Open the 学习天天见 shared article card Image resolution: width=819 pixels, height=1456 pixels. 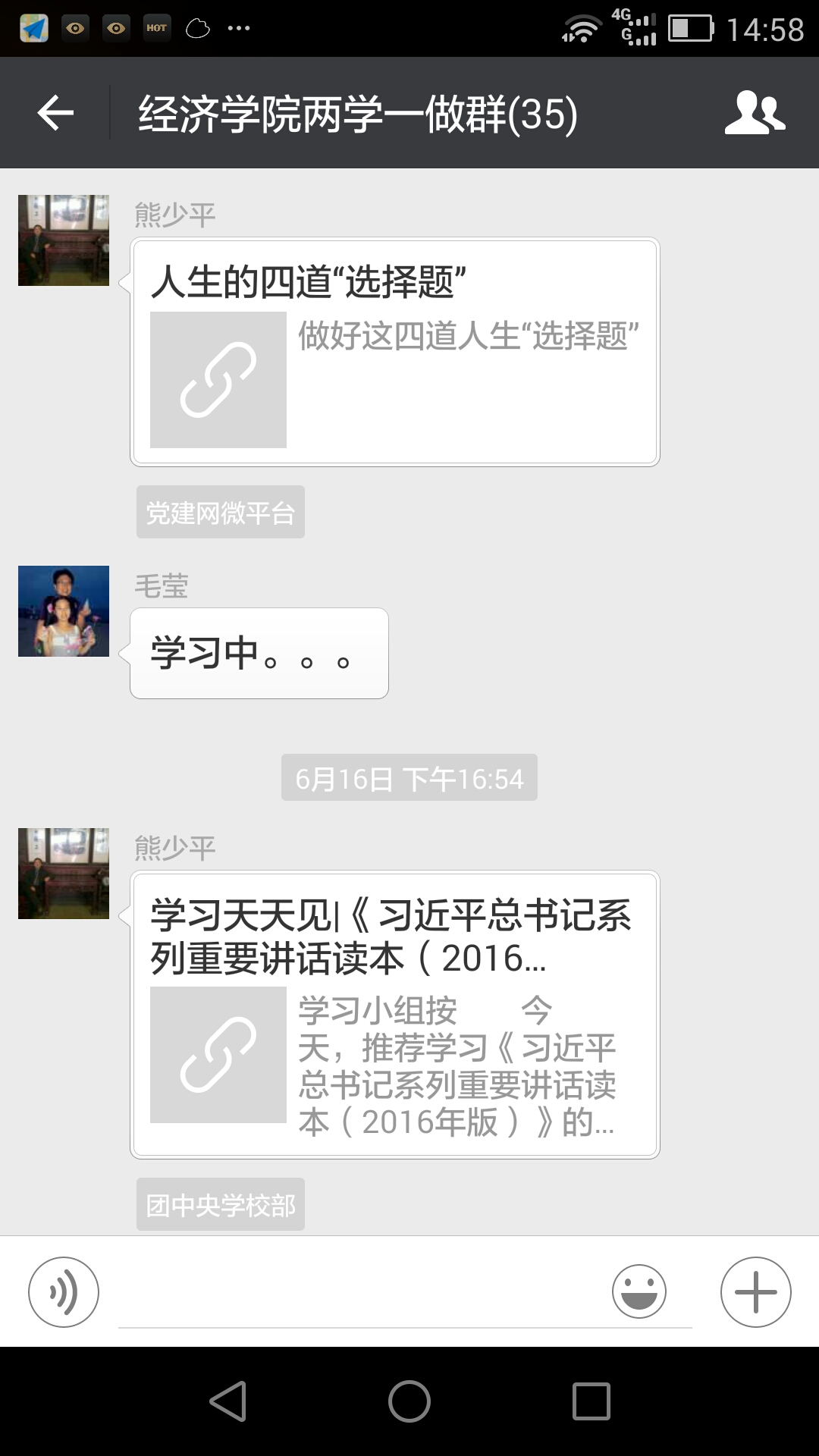click(394, 1015)
